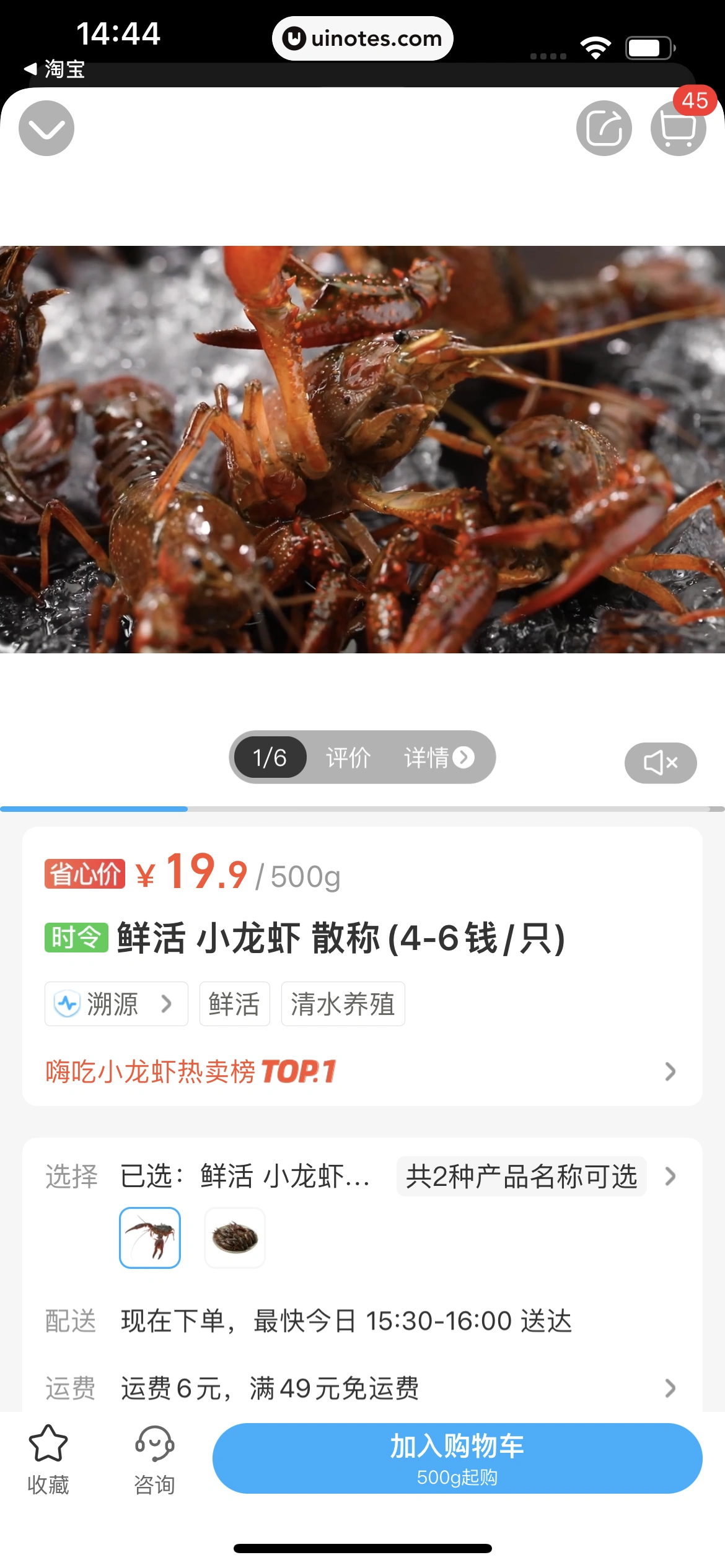The image size is (725, 1568).
Task: Open the shopping cart with 45 items
Action: coord(677,128)
